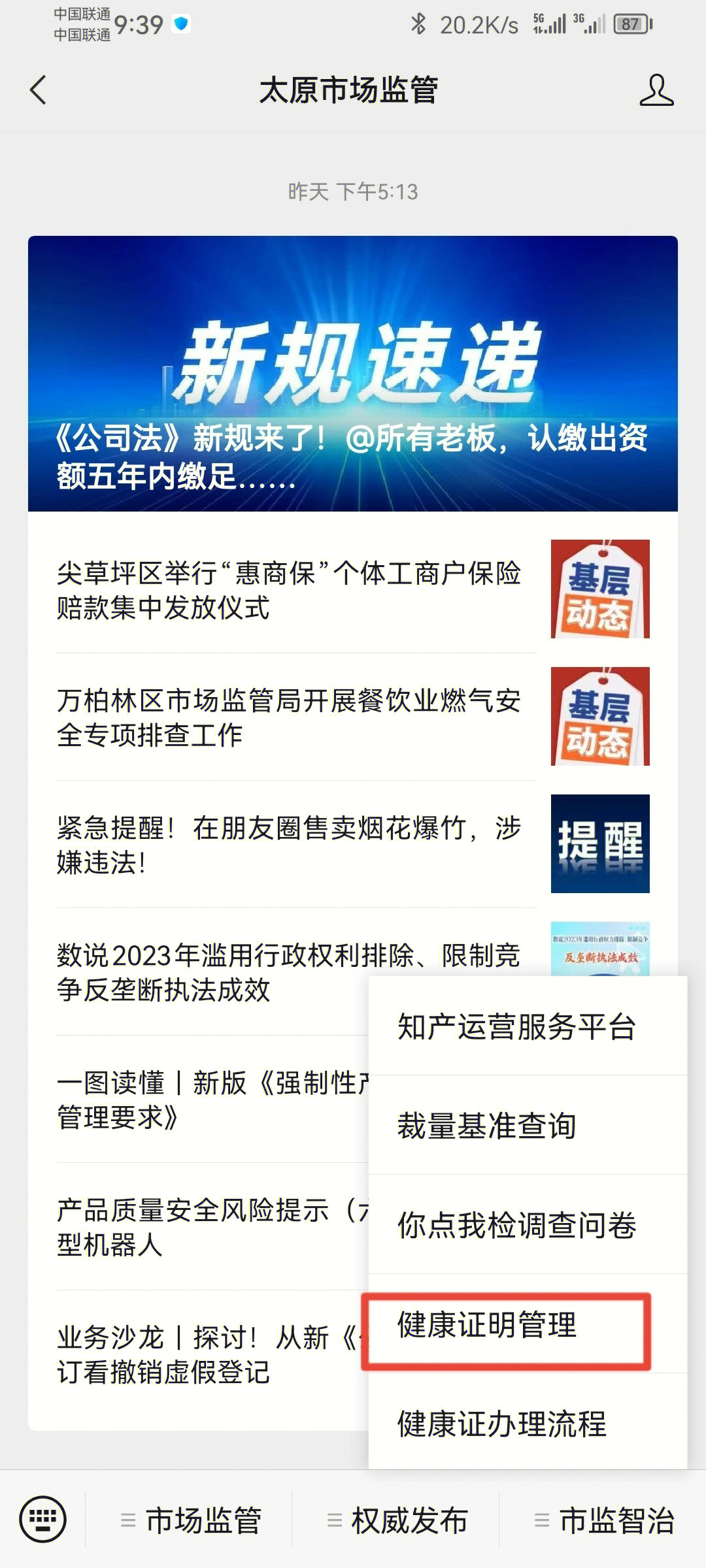Switch to keyboard input mode
Image resolution: width=706 pixels, height=1568 pixels.
pyautogui.click(x=43, y=1520)
